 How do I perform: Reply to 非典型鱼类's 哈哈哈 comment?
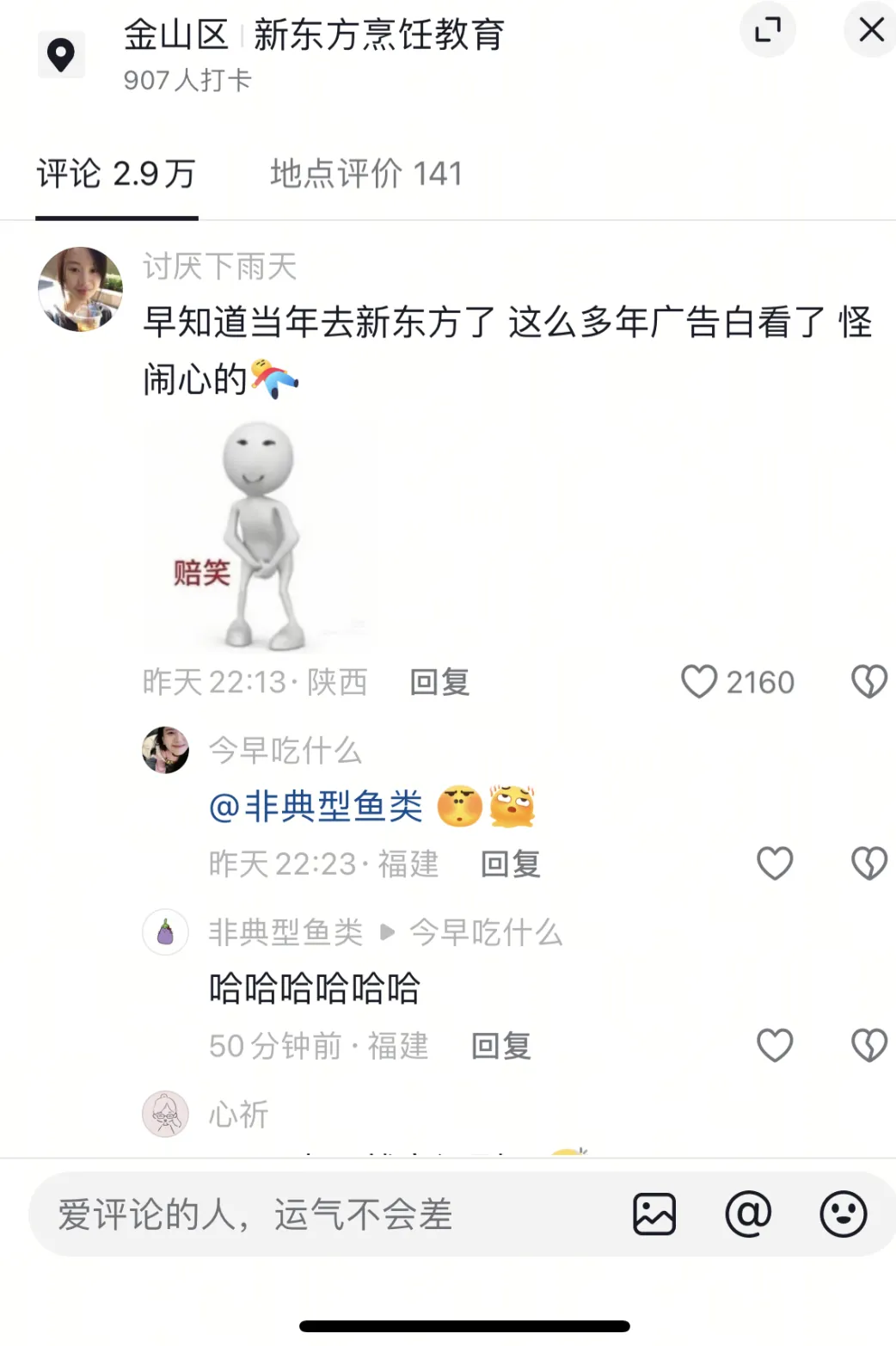pos(501,1046)
